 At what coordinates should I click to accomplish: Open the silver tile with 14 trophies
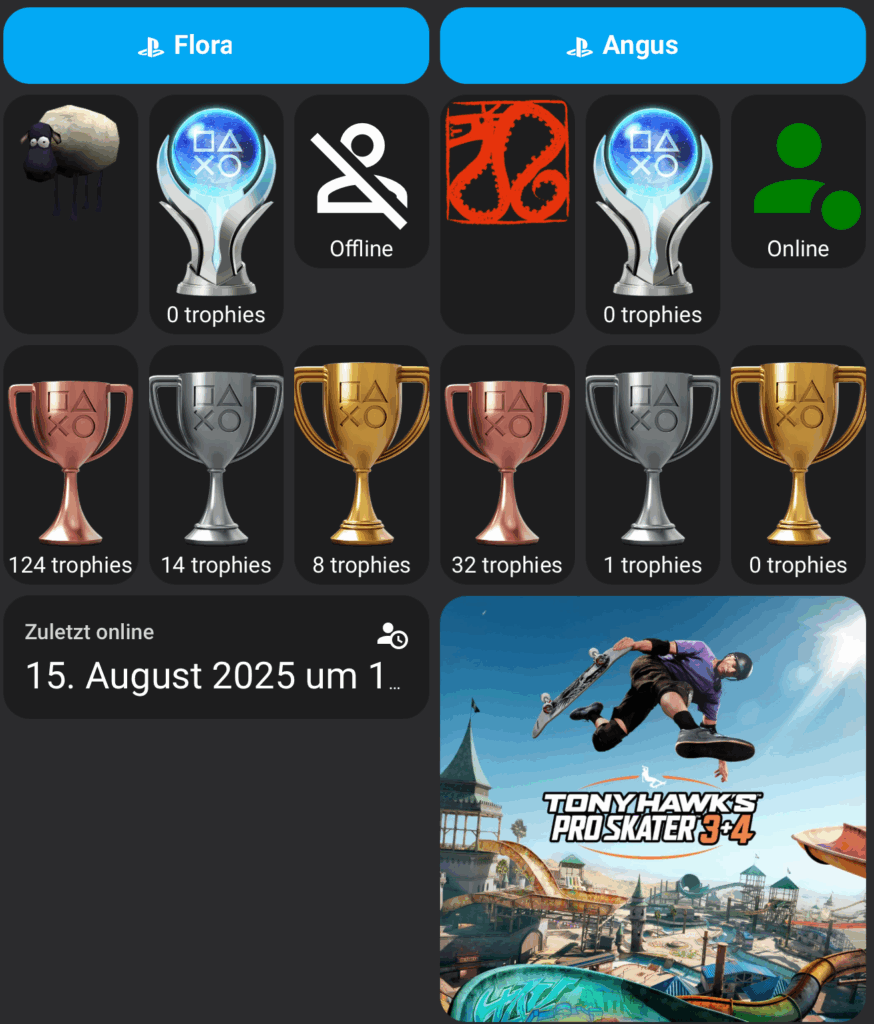pyautogui.click(x=216, y=464)
